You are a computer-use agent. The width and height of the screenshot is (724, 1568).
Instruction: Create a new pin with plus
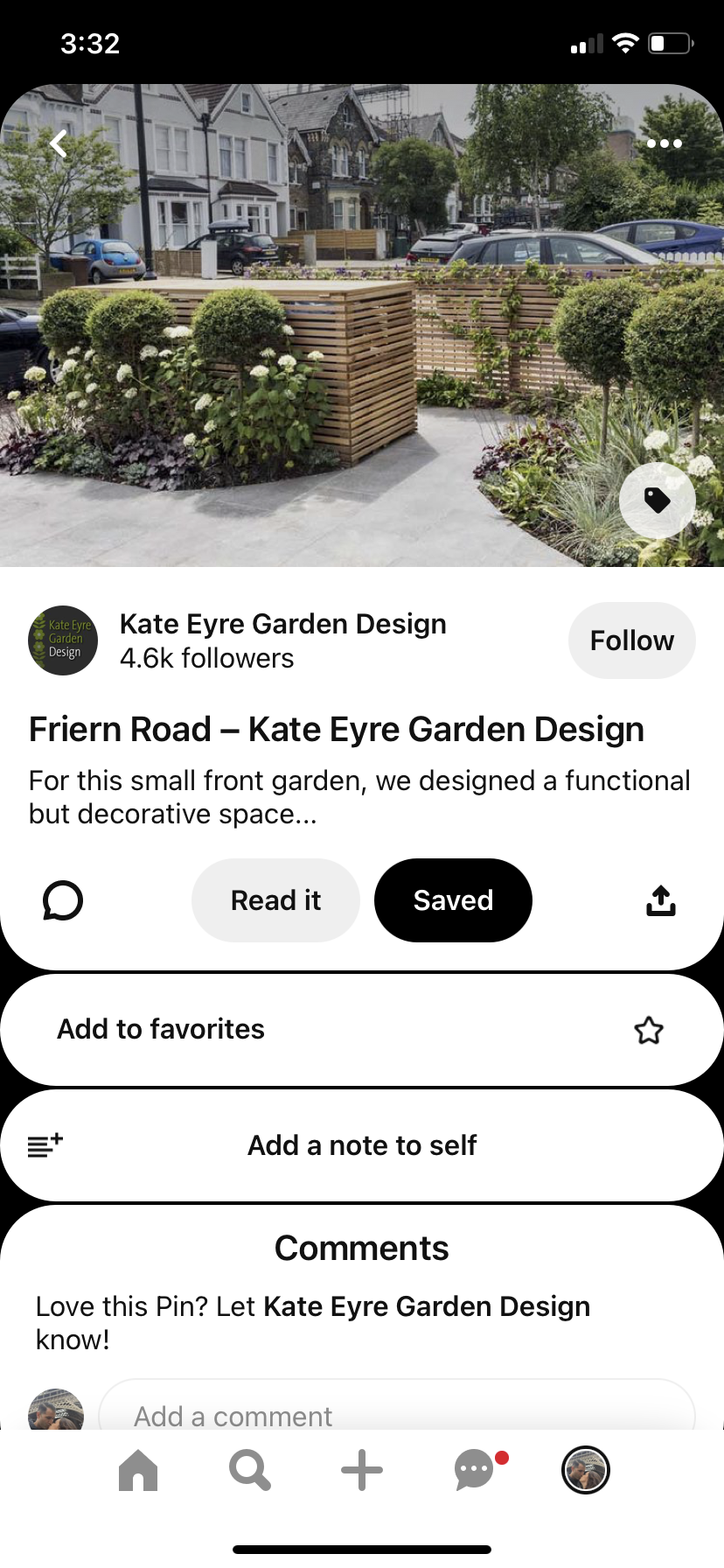(362, 1470)
